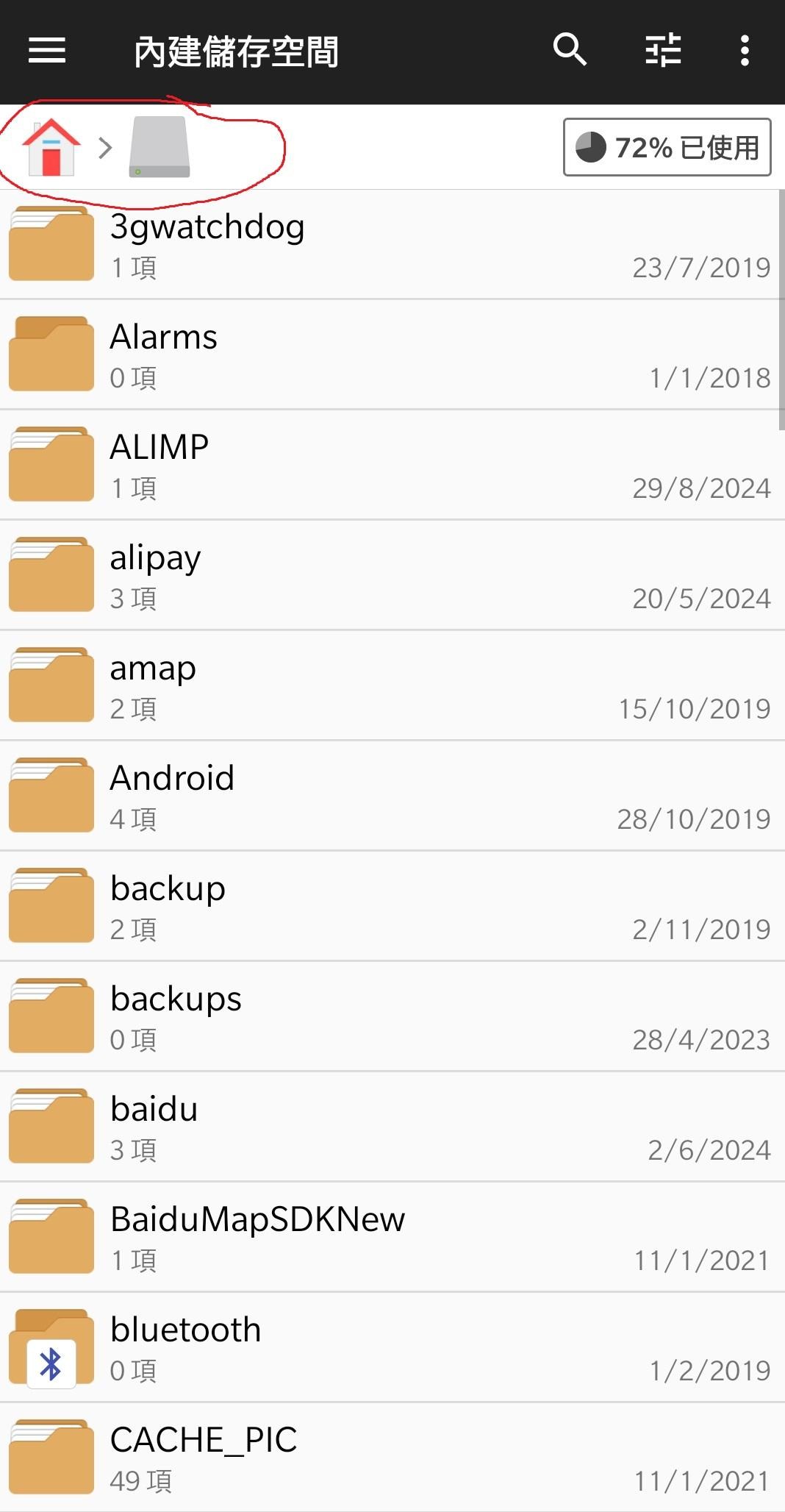Open the BaiduMapSDKNew folder

[x=390, y=1238]
